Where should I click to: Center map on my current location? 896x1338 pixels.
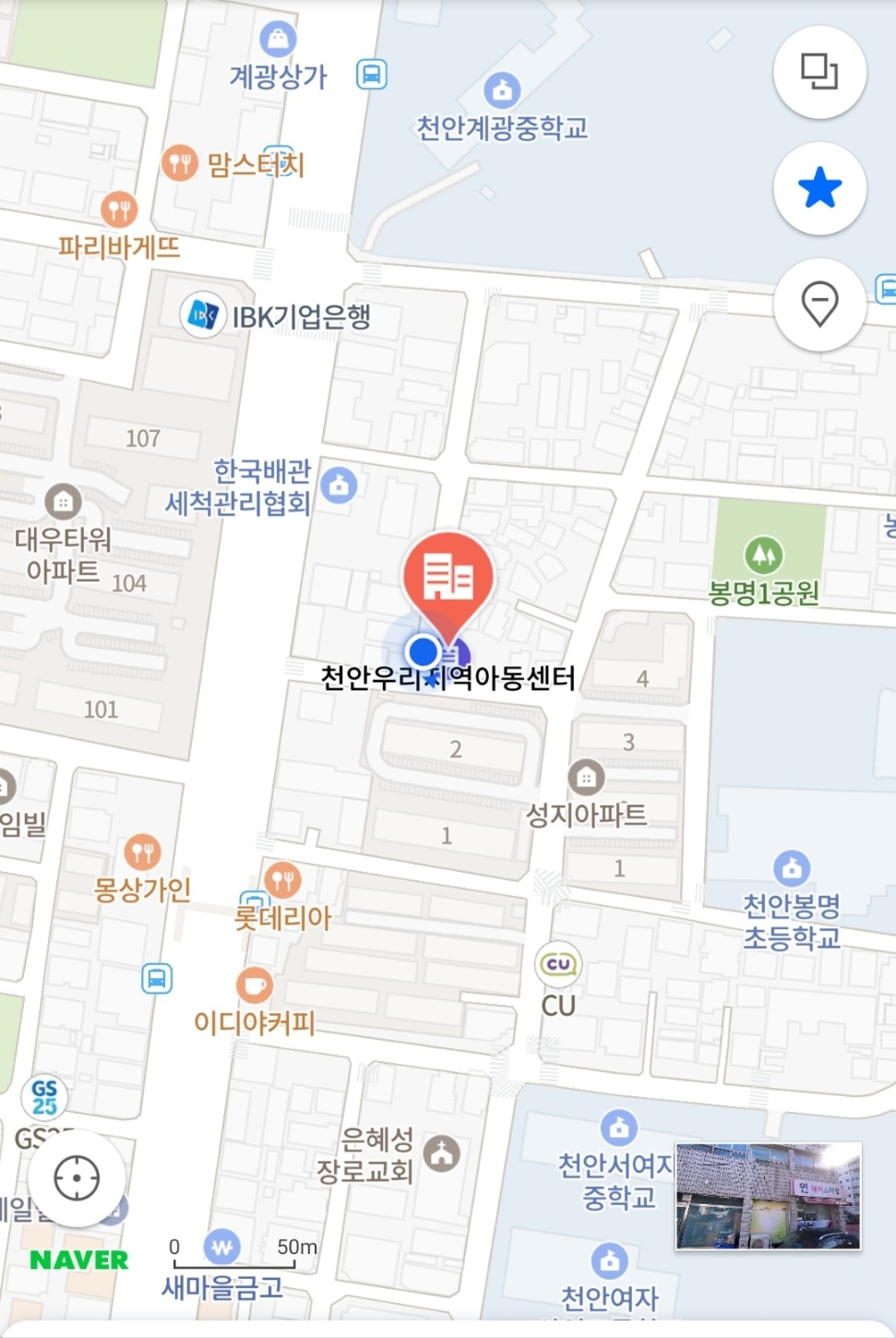[x=77, y=1177]
